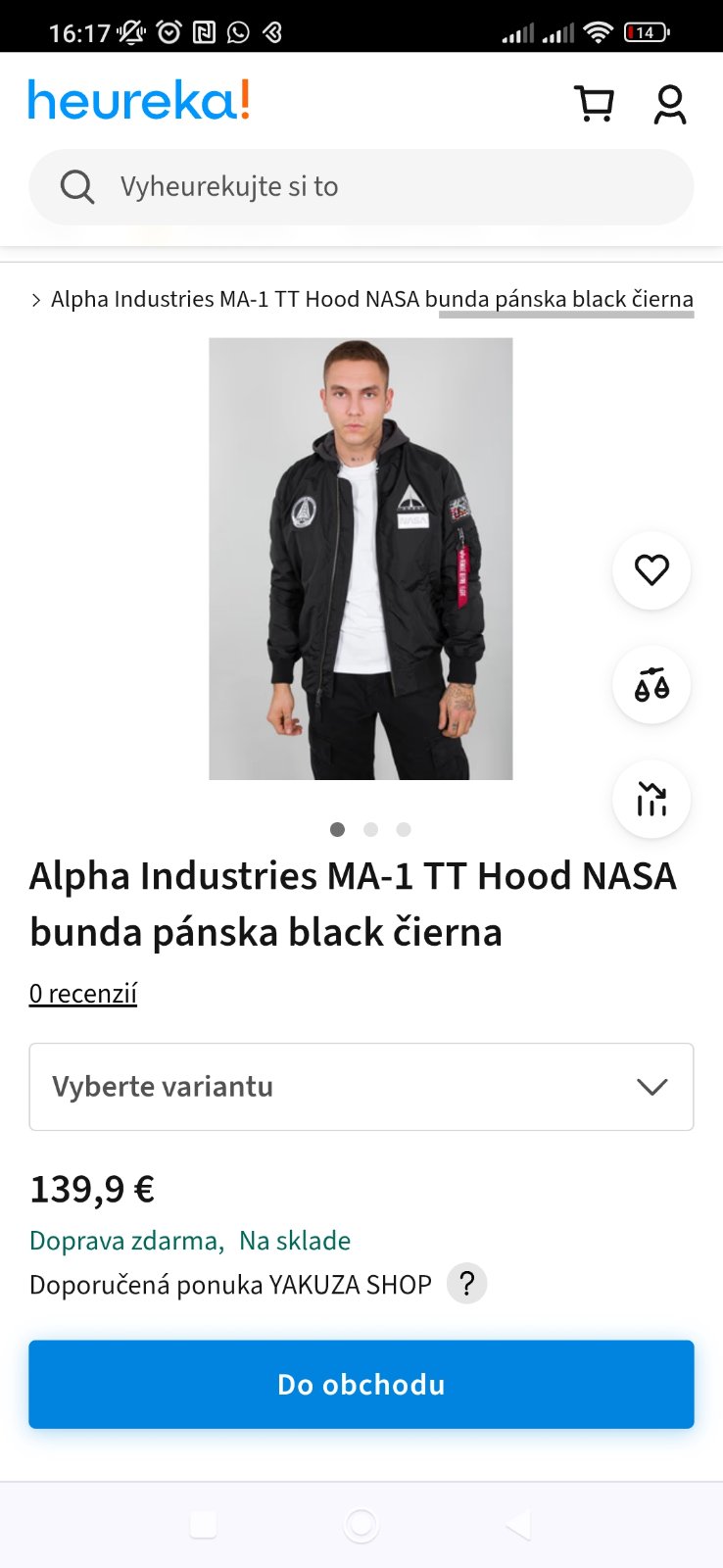Go to the system home screen
Viewport: 723px width, 1568px height.
361,1525
